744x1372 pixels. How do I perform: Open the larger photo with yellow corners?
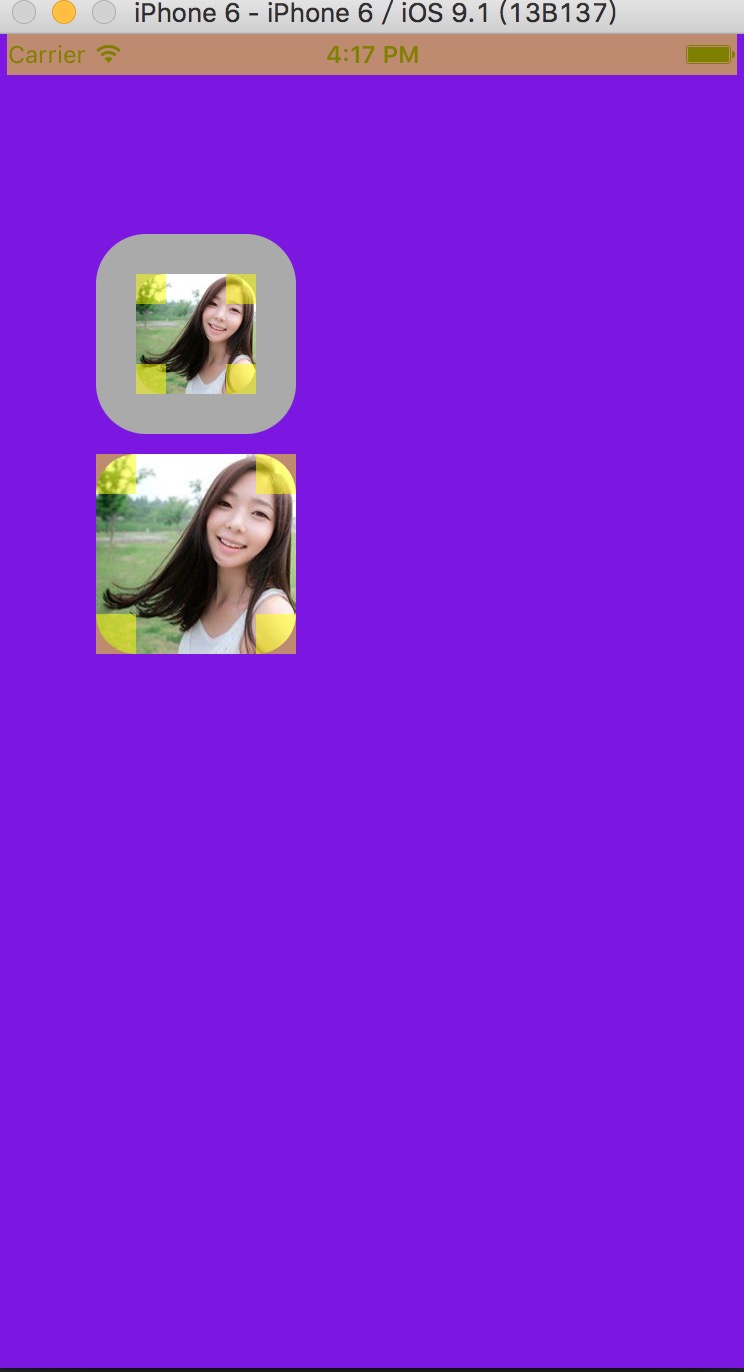pos(196,554)
